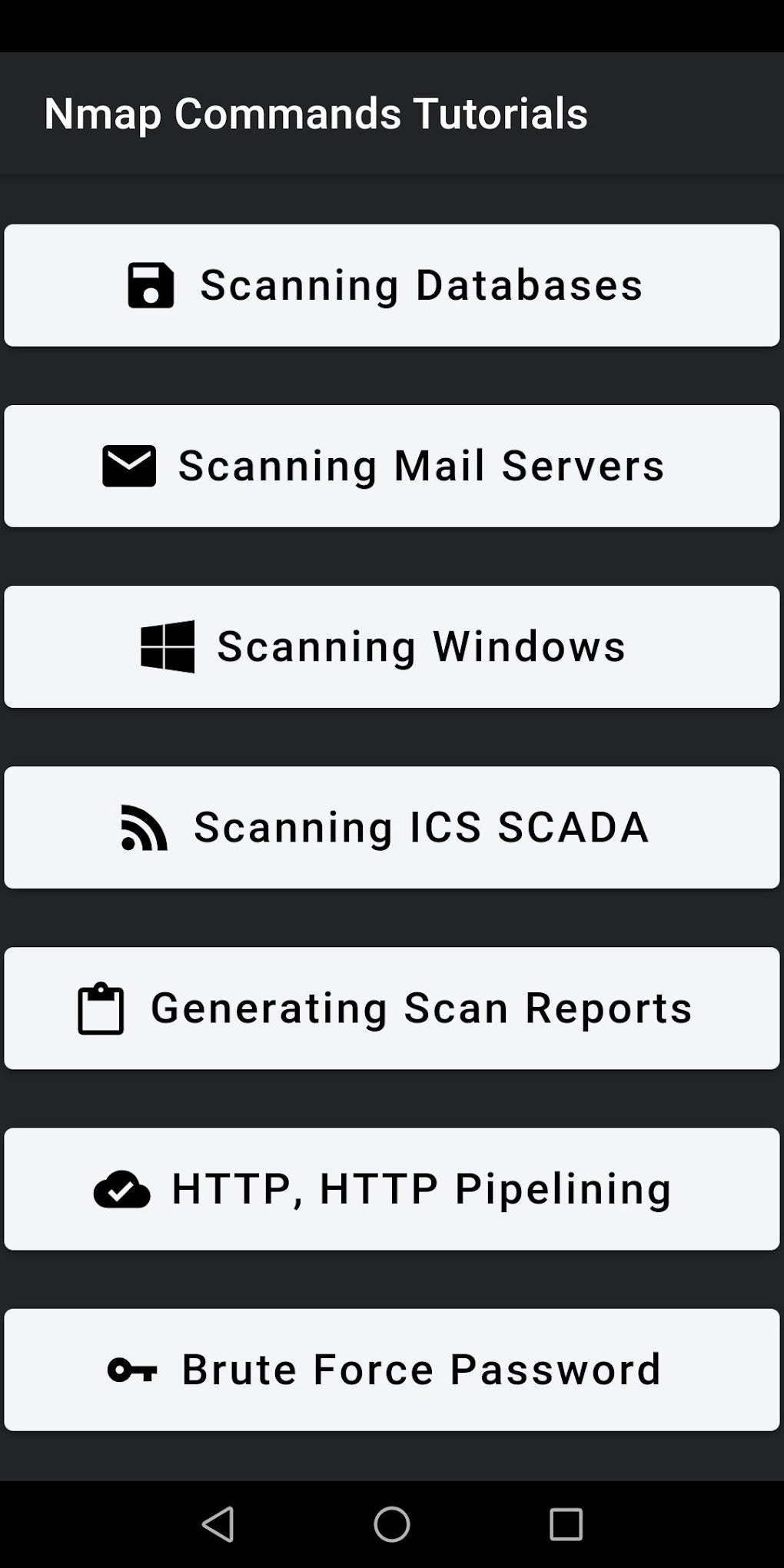Image resolution: width=784 pixels, height=1568 pixels.
Task: Select the HTTP, HTTP Pipelining tutorial
Action: (392, 1188)
